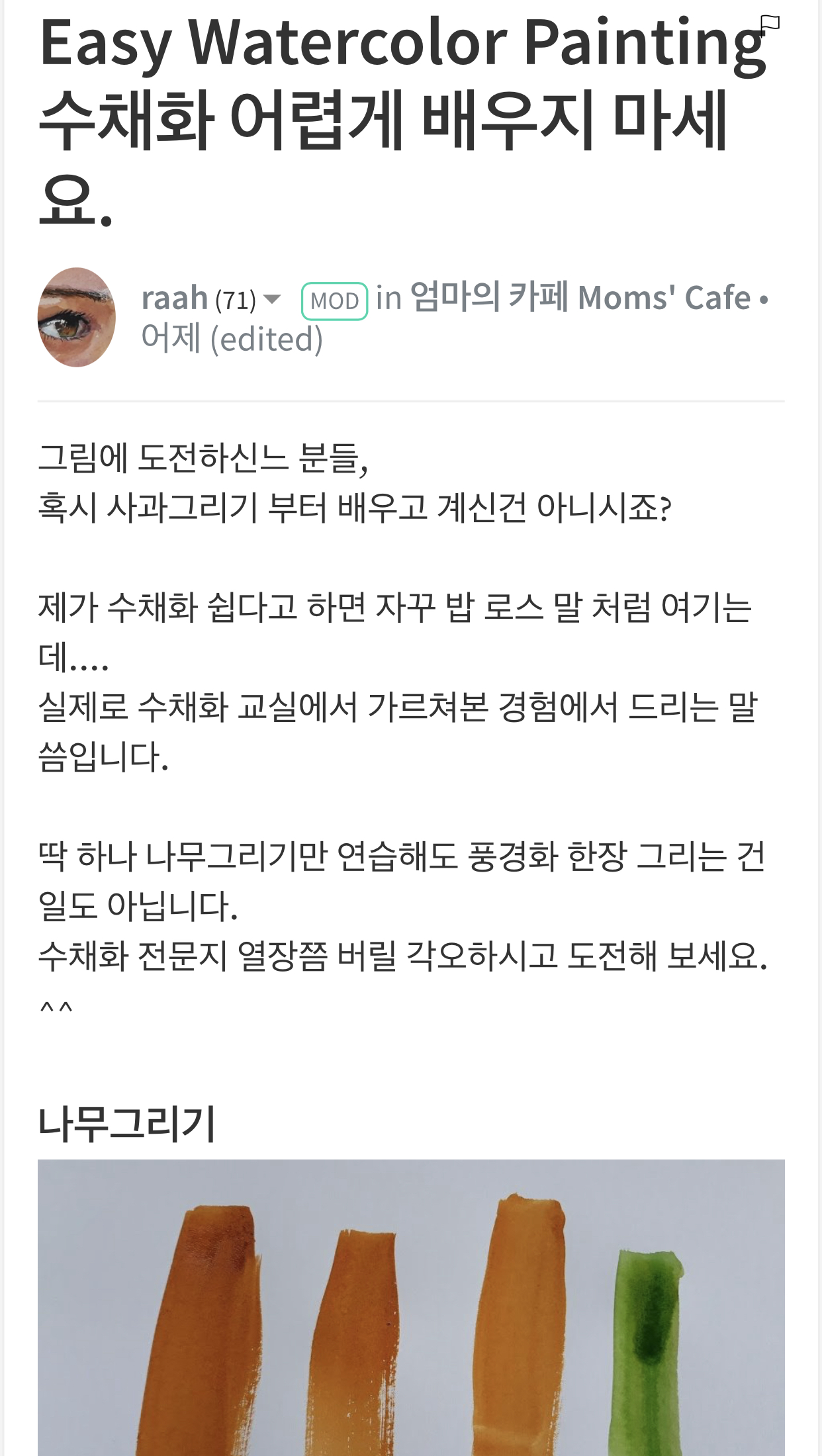Viewport: 822px width, 1456px height.
Task: Open the tree painting image
Action: click(410, 1307)
